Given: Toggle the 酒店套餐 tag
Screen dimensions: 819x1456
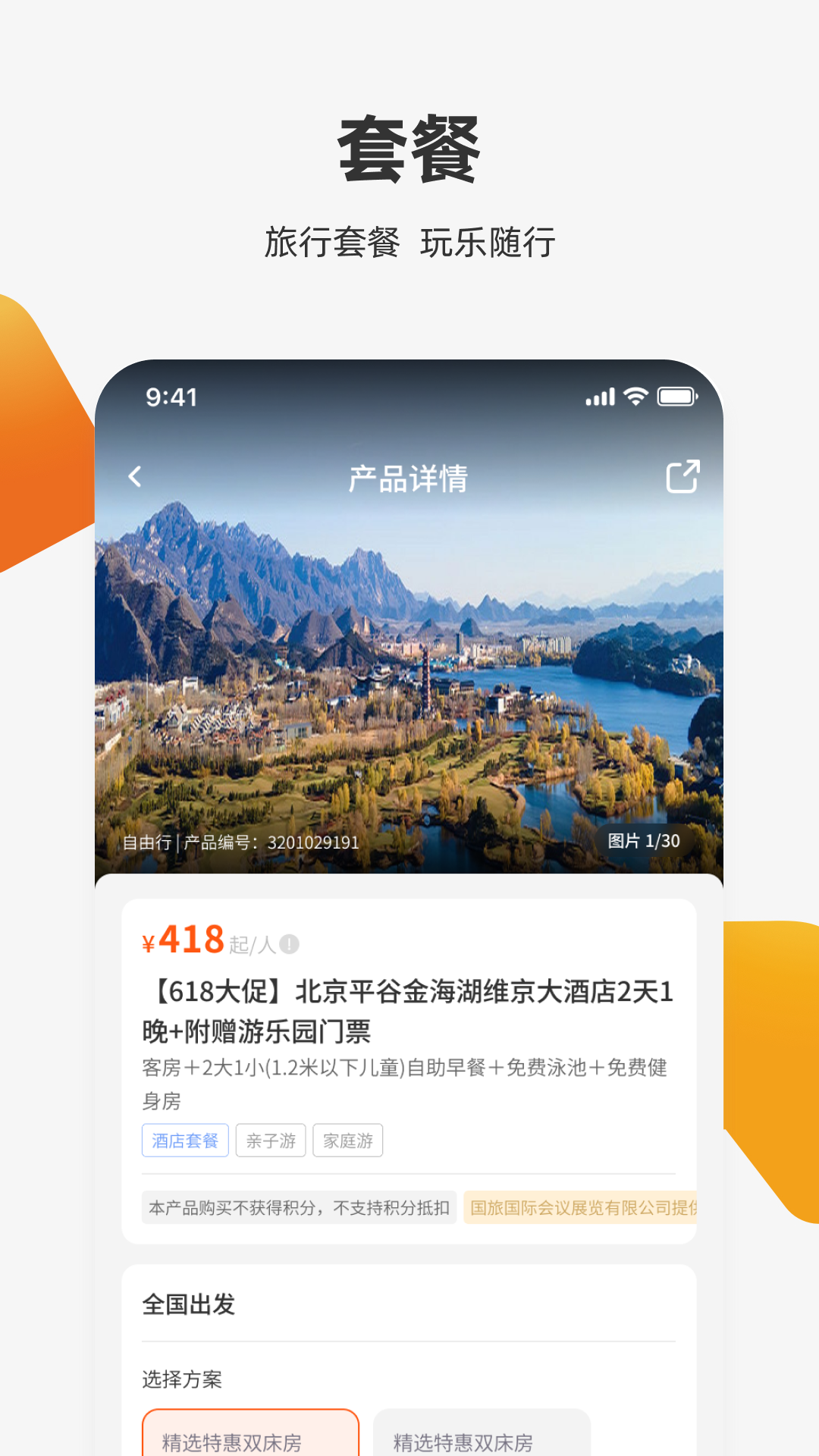Looking at the screenshot, I should point(185,1141).
